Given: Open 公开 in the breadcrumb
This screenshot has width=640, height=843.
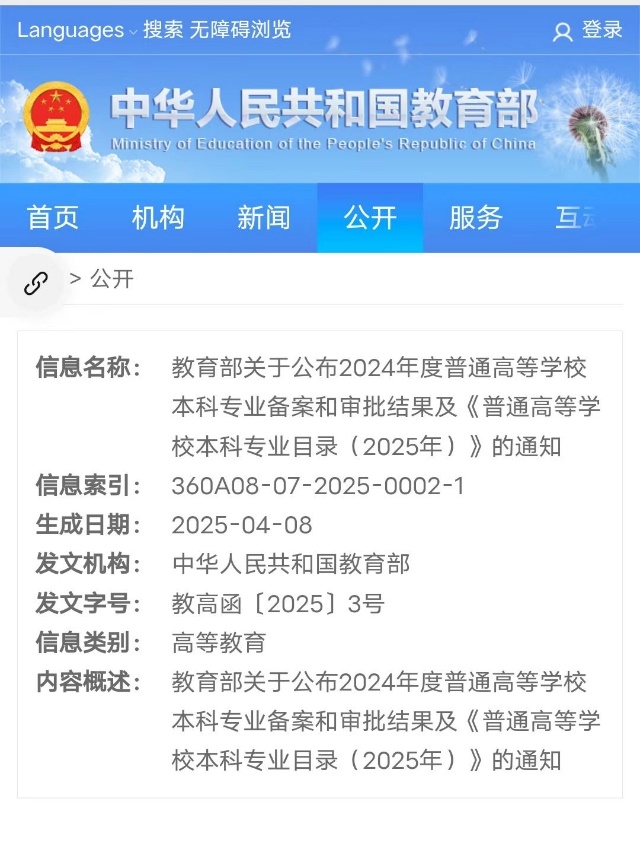Looking at the screenshot, I should click(x=112, y=279).
